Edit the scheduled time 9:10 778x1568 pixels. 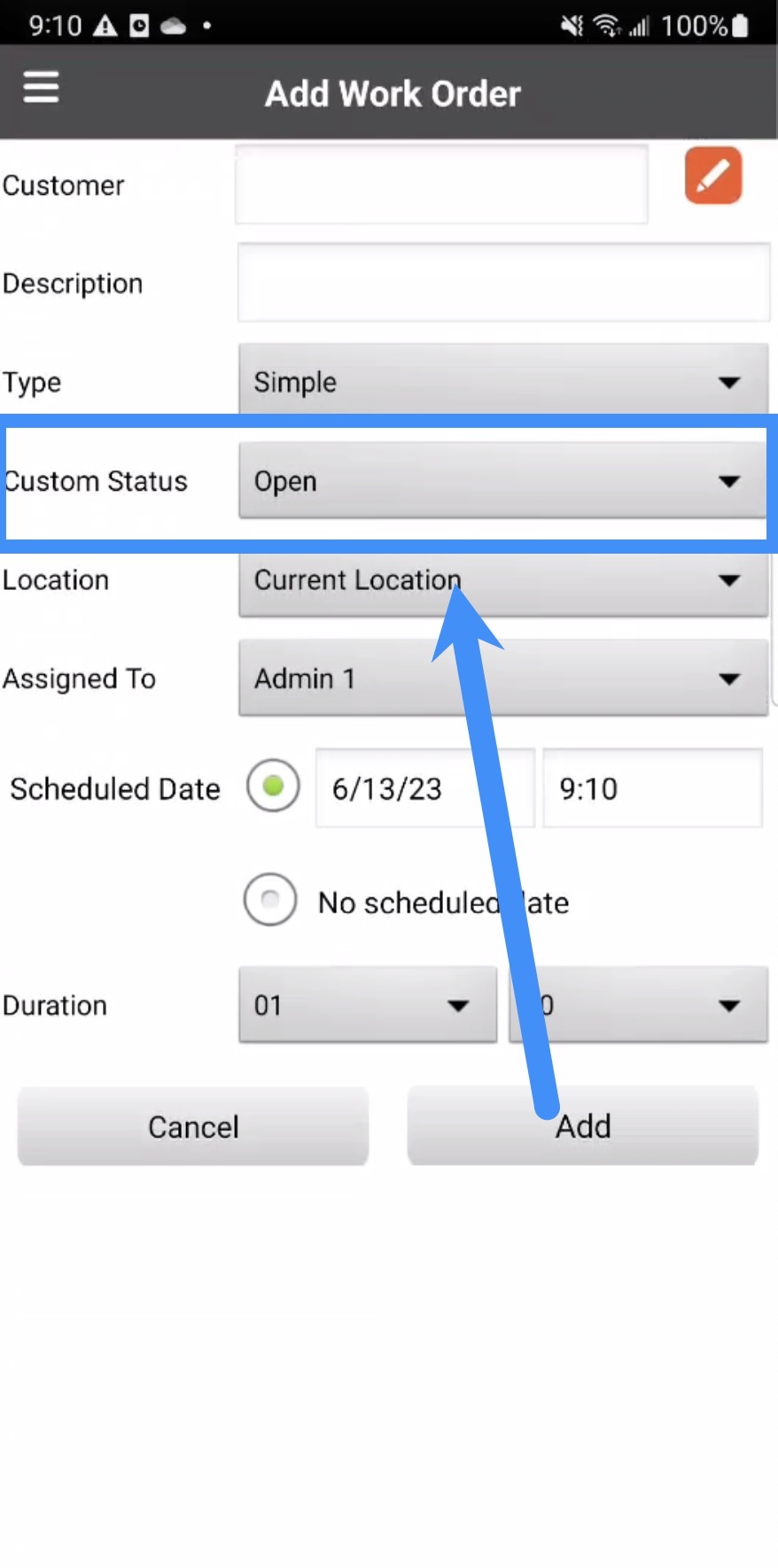click(651, 788)
